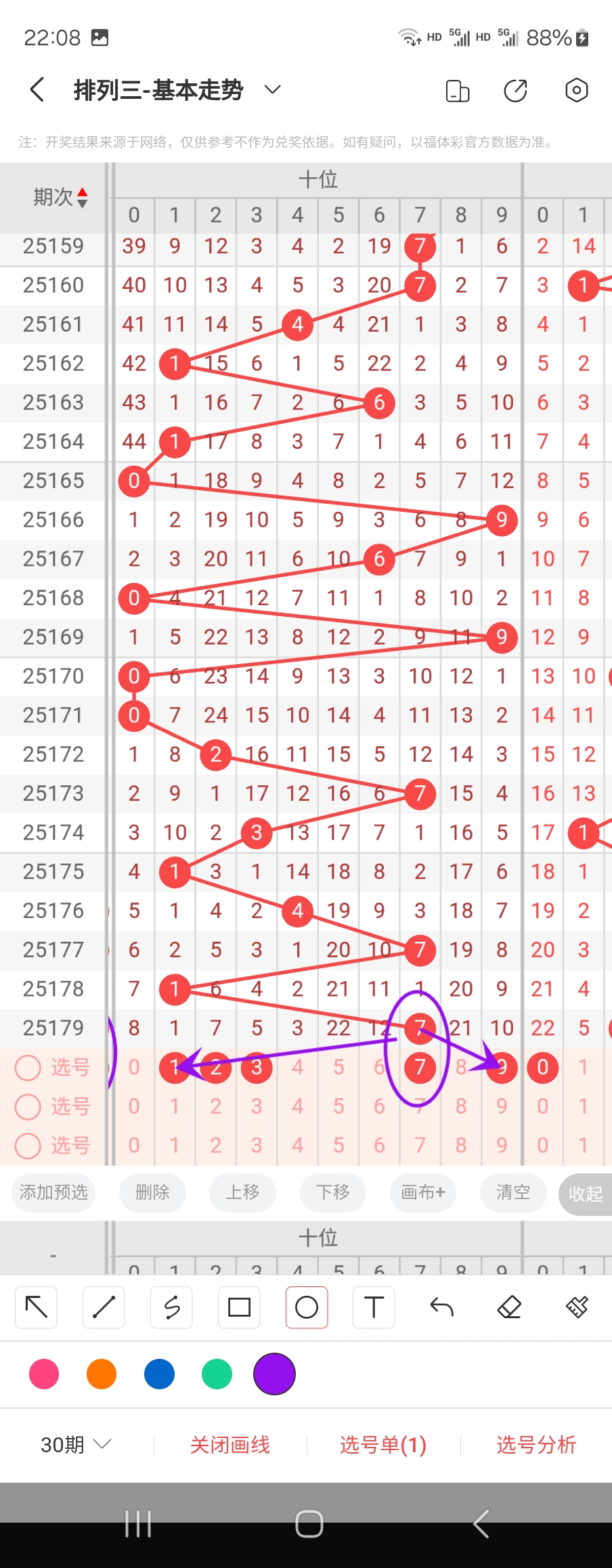Toggle the screen orientation icon
This screenshot has width=612, height=1568.
tap(458, 91)
